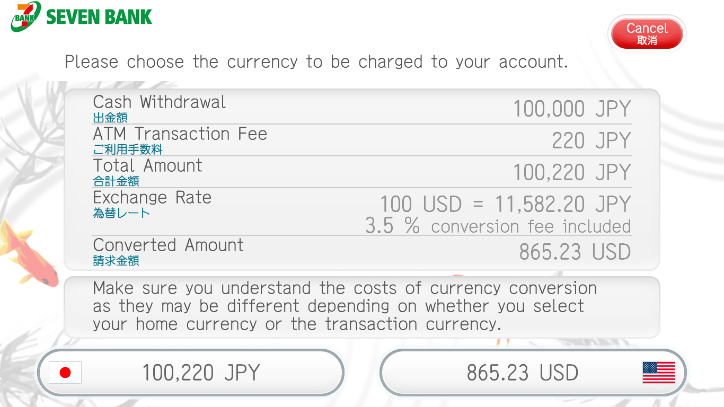This screenshot has width=724, height=407.
Task: Cancel the transaction
Action: 646,34
